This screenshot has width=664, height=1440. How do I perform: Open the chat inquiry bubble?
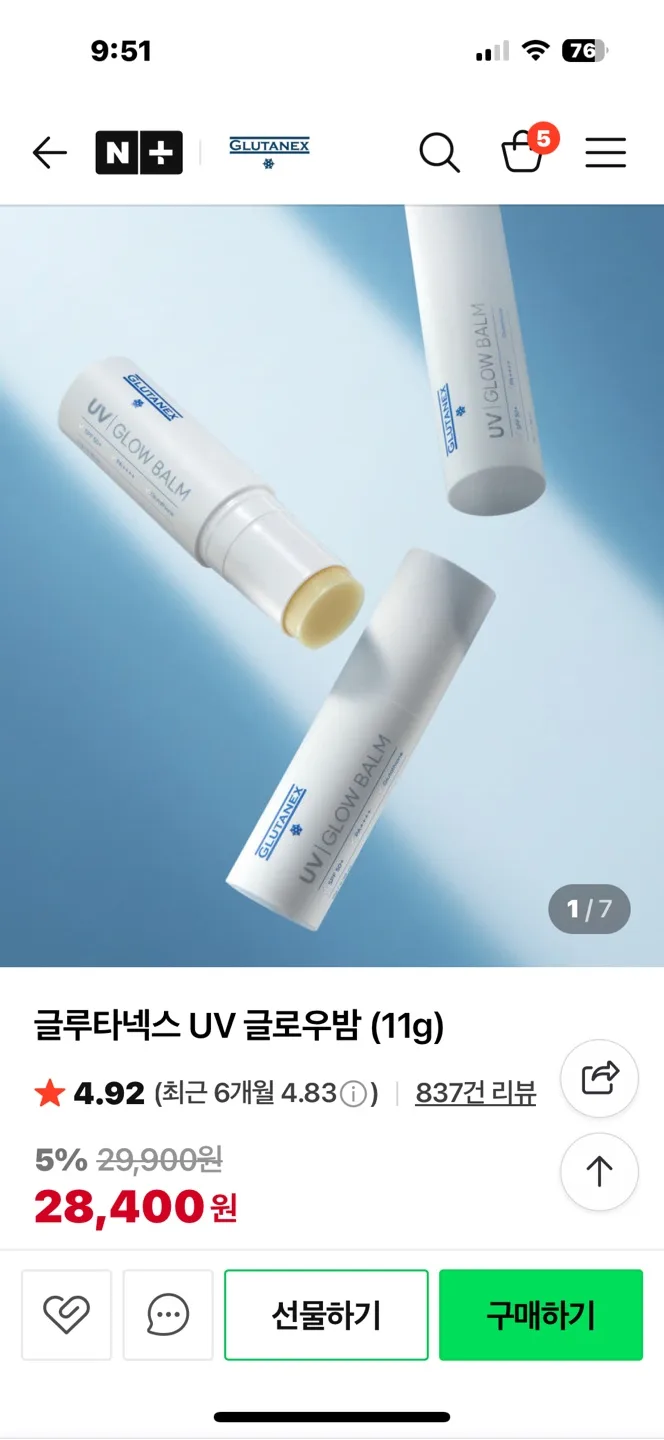[168, 1314]
